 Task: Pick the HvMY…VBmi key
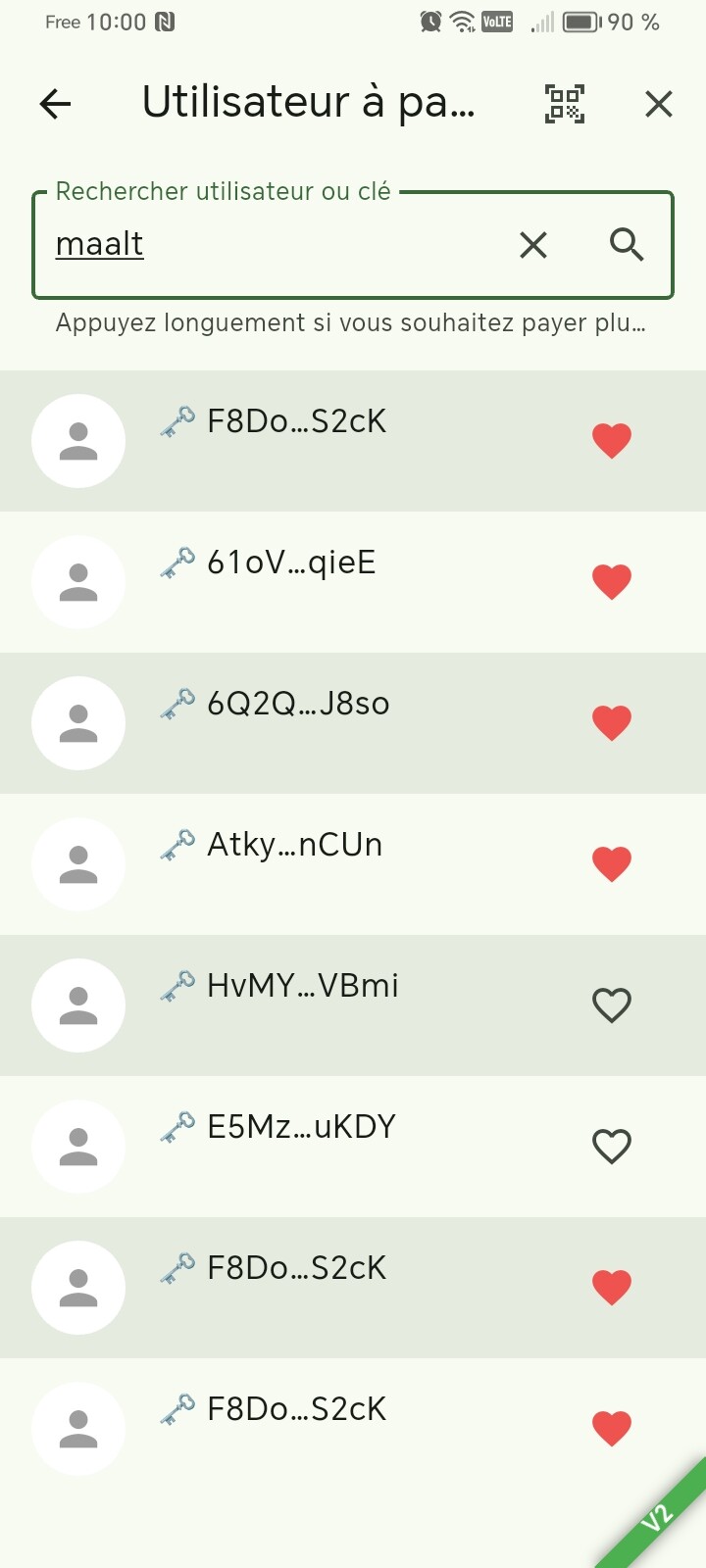pos(353,1005)
